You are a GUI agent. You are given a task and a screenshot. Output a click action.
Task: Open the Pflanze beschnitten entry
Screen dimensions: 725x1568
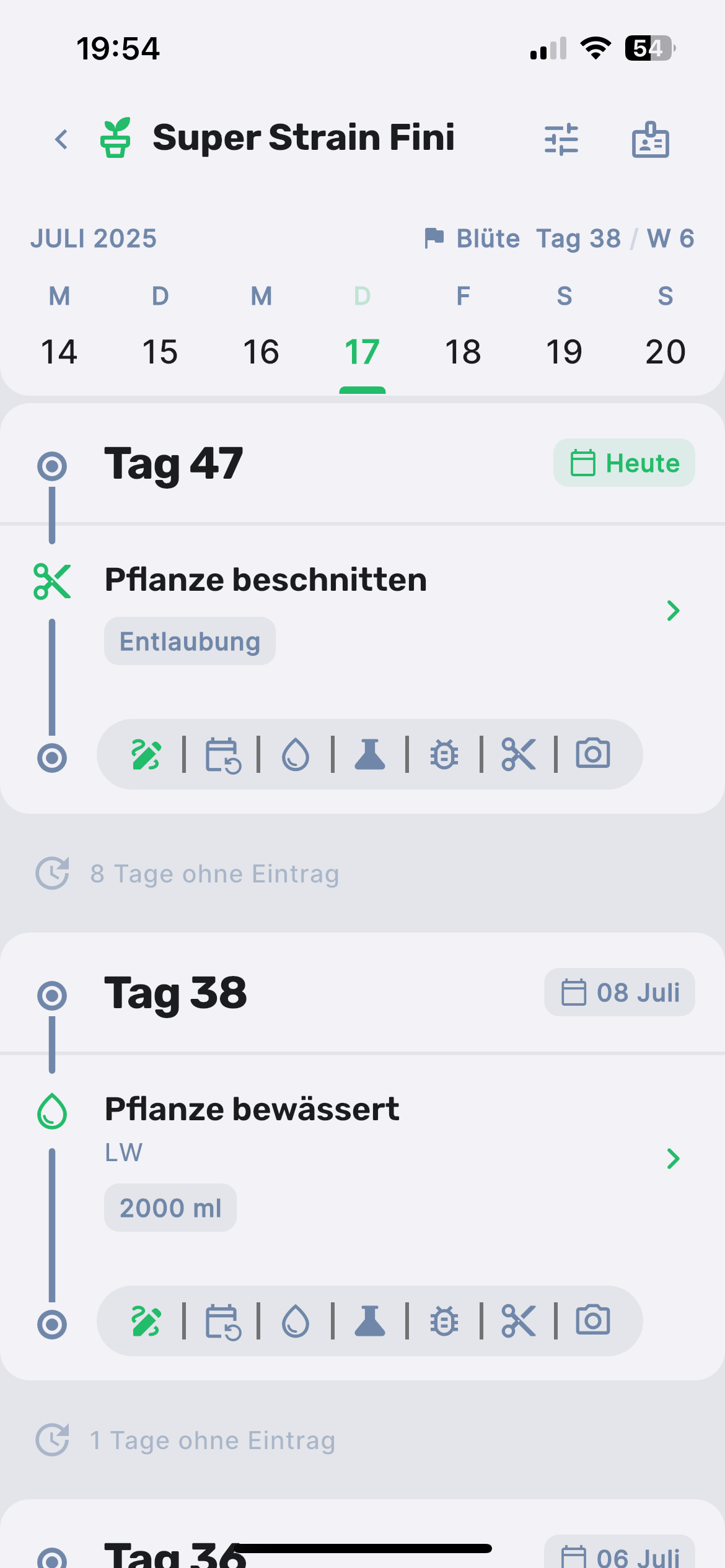372,610
